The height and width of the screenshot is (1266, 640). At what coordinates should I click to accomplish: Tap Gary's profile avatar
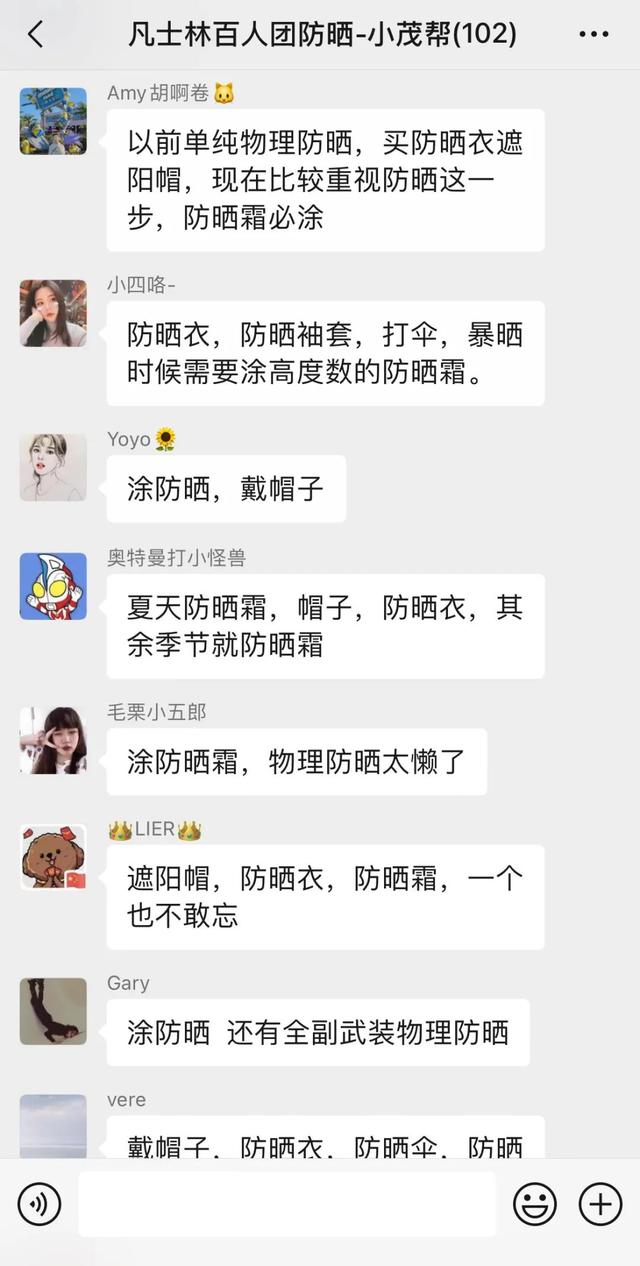point(53,1011)
